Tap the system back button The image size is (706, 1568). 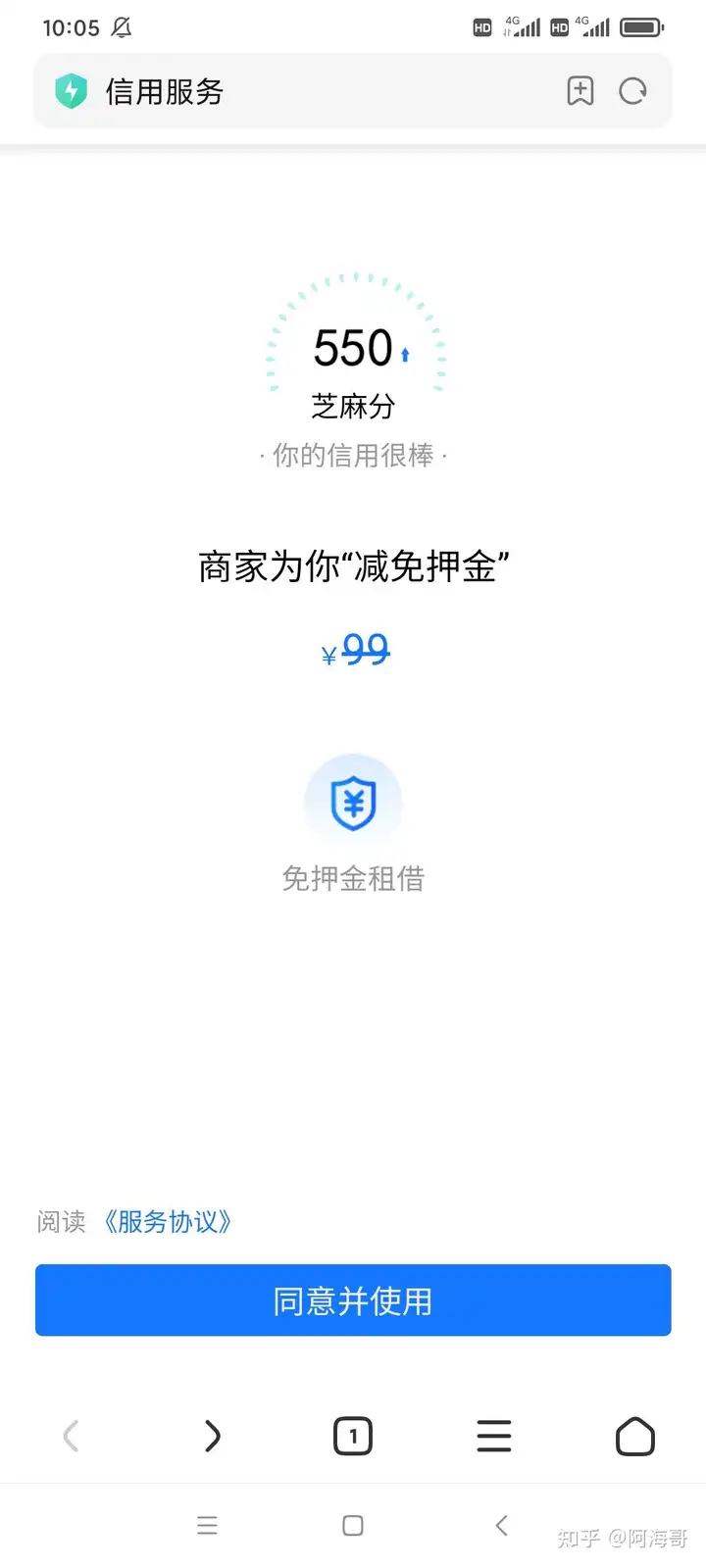(x=501, y=1525)
